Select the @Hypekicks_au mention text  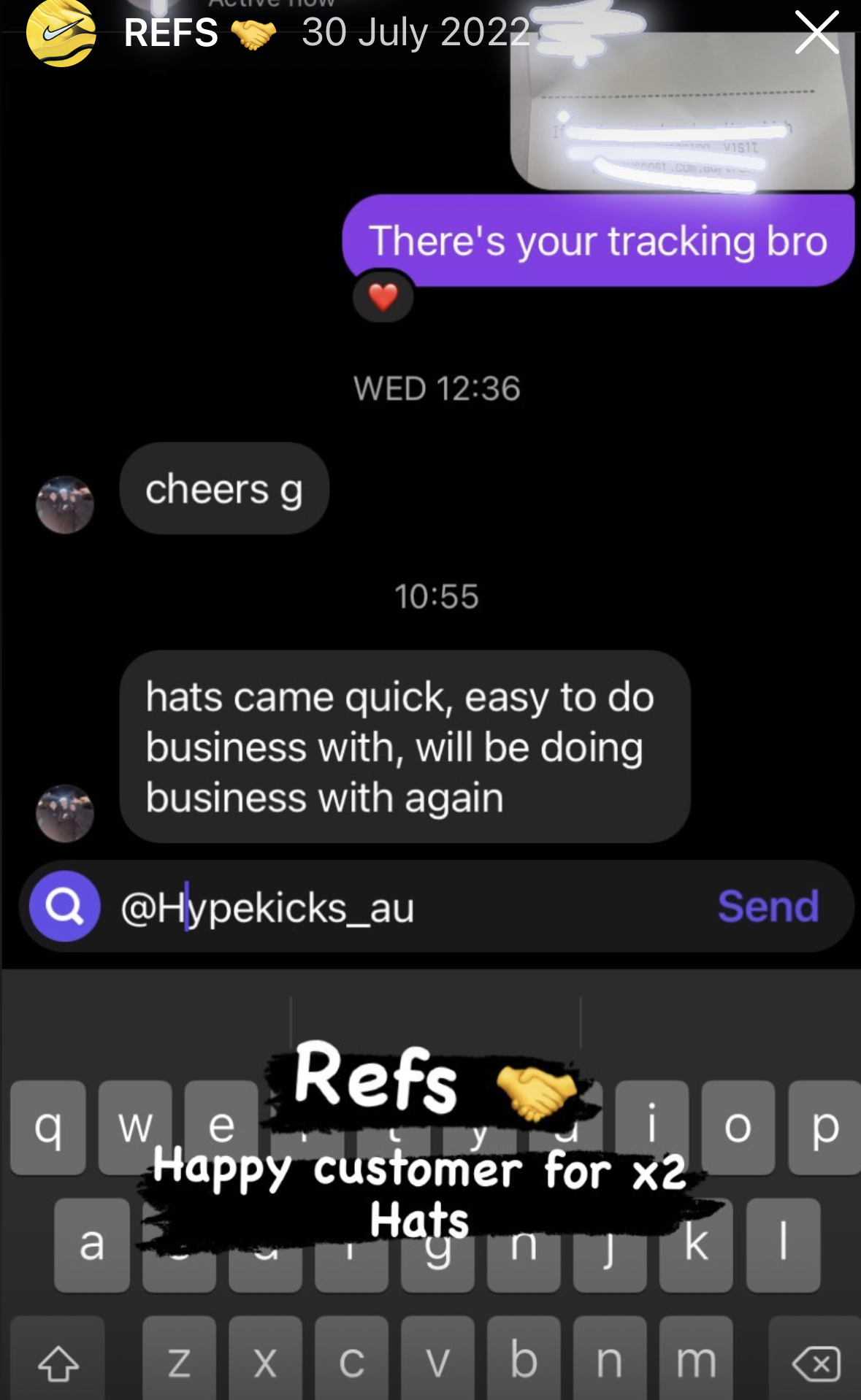[x=266, y=909]
